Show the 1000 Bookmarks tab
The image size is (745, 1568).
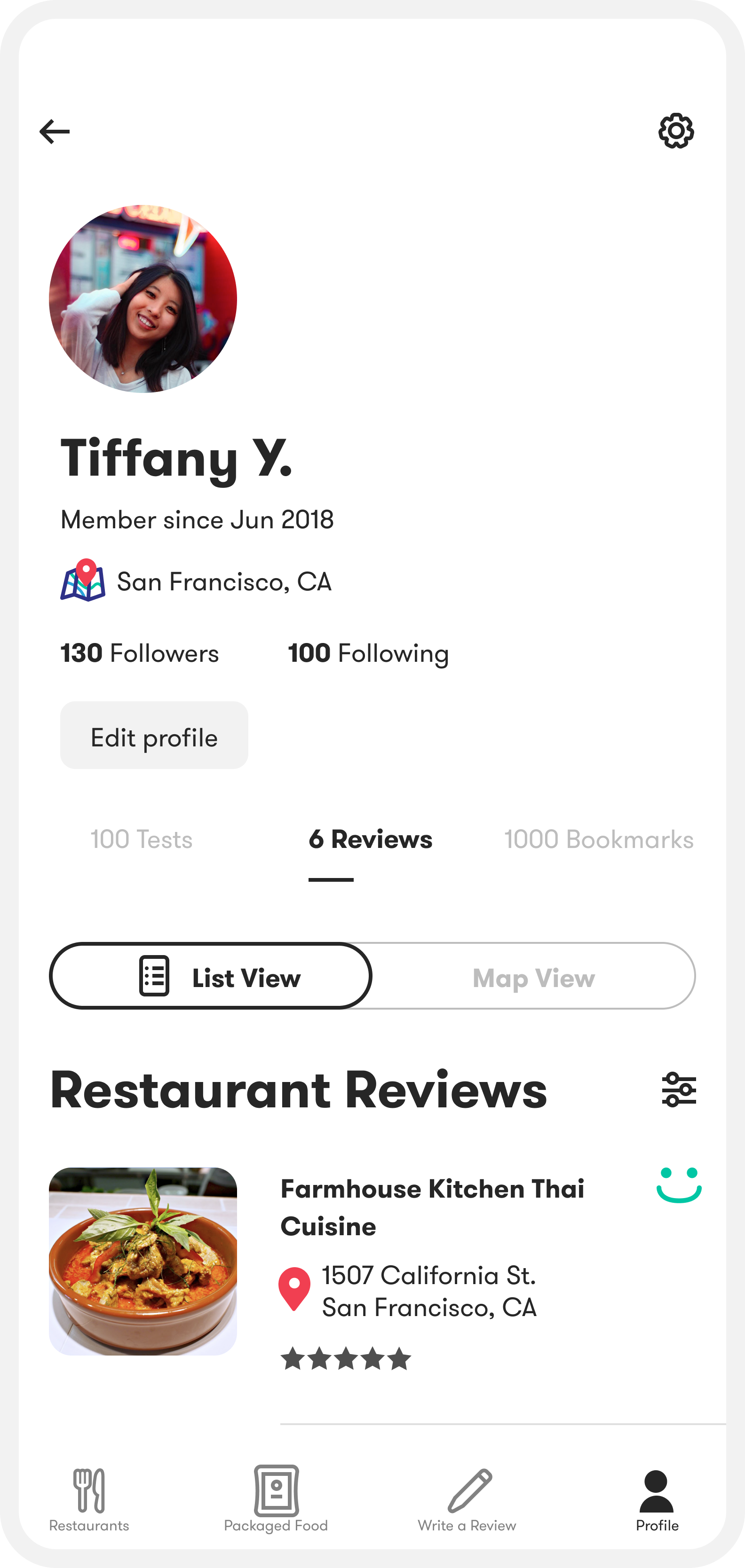pyautogui.click(x=598, y=839)
